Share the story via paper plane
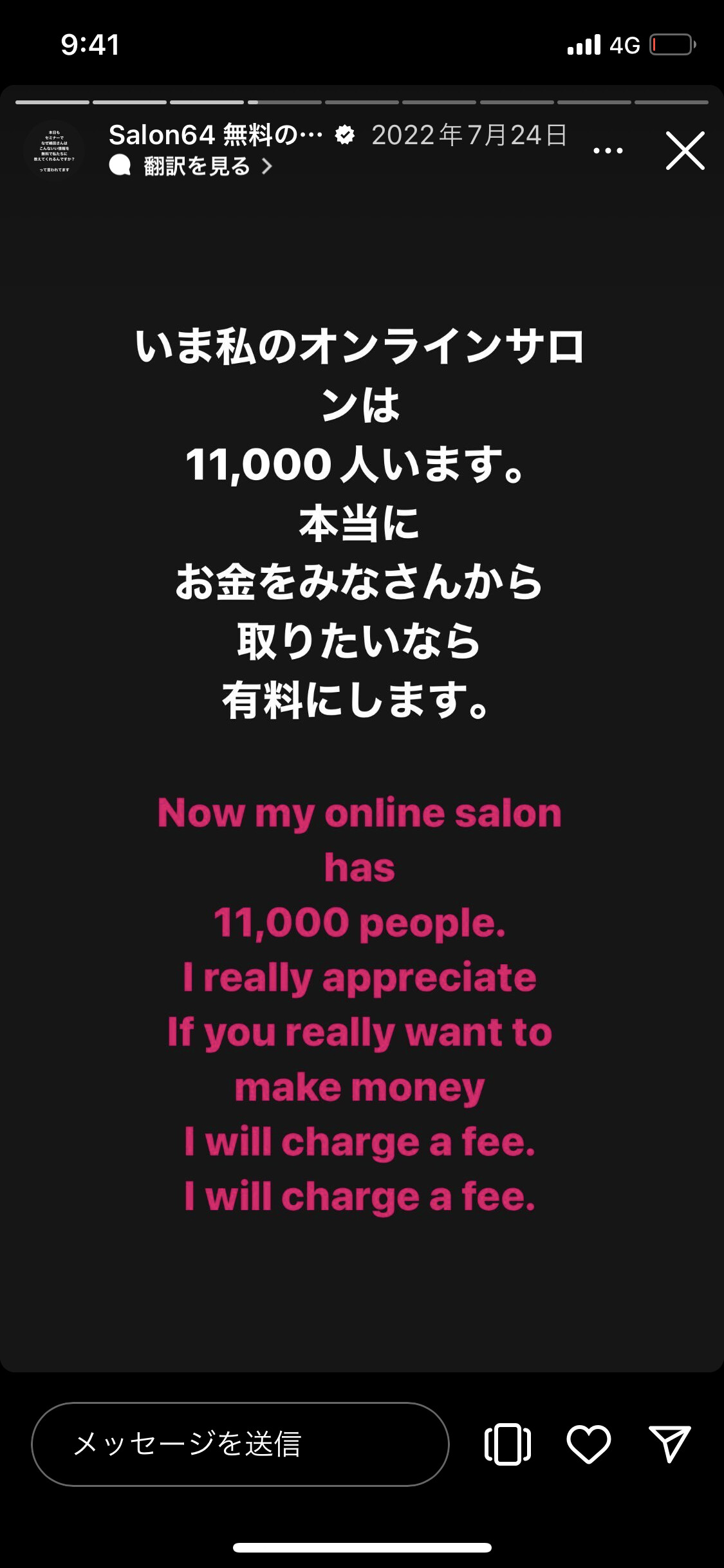Viewport: 724px width, 1568px height. tap(669, 1444)
